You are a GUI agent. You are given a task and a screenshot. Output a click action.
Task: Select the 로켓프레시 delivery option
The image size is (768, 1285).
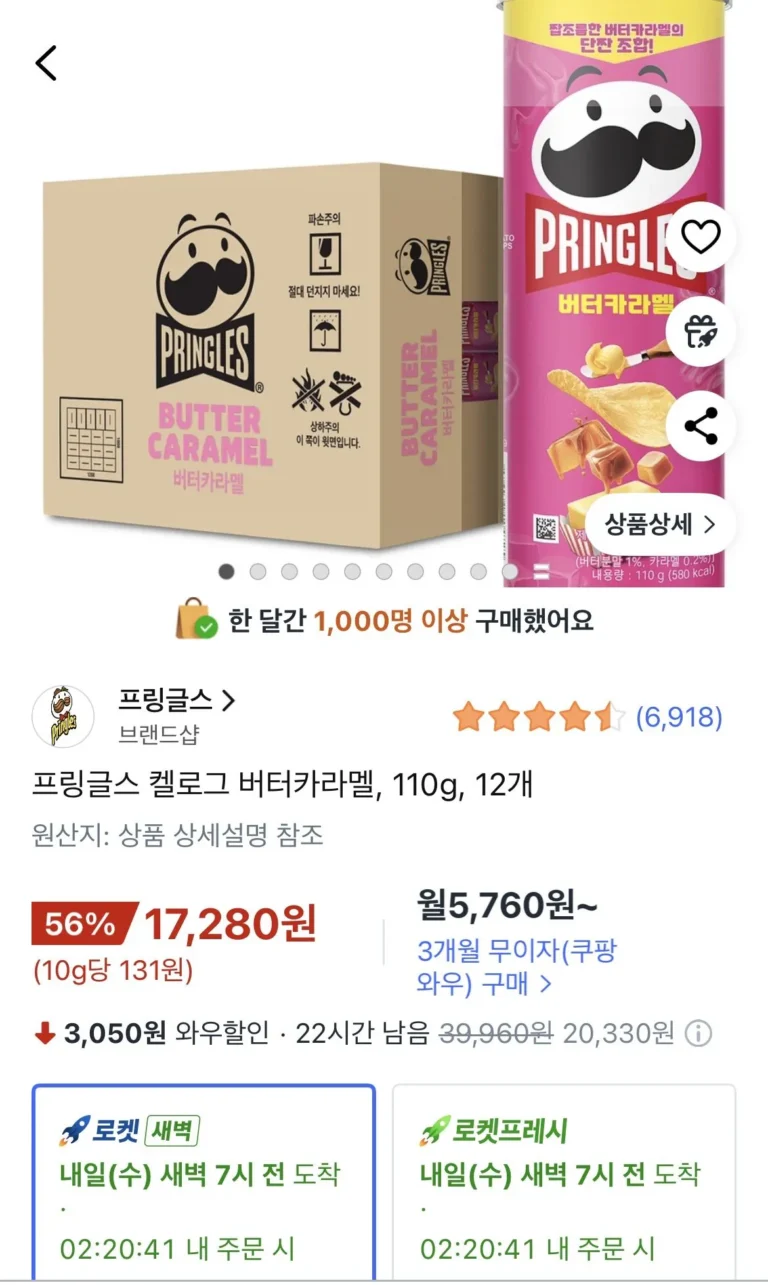tap(563, 1180)
